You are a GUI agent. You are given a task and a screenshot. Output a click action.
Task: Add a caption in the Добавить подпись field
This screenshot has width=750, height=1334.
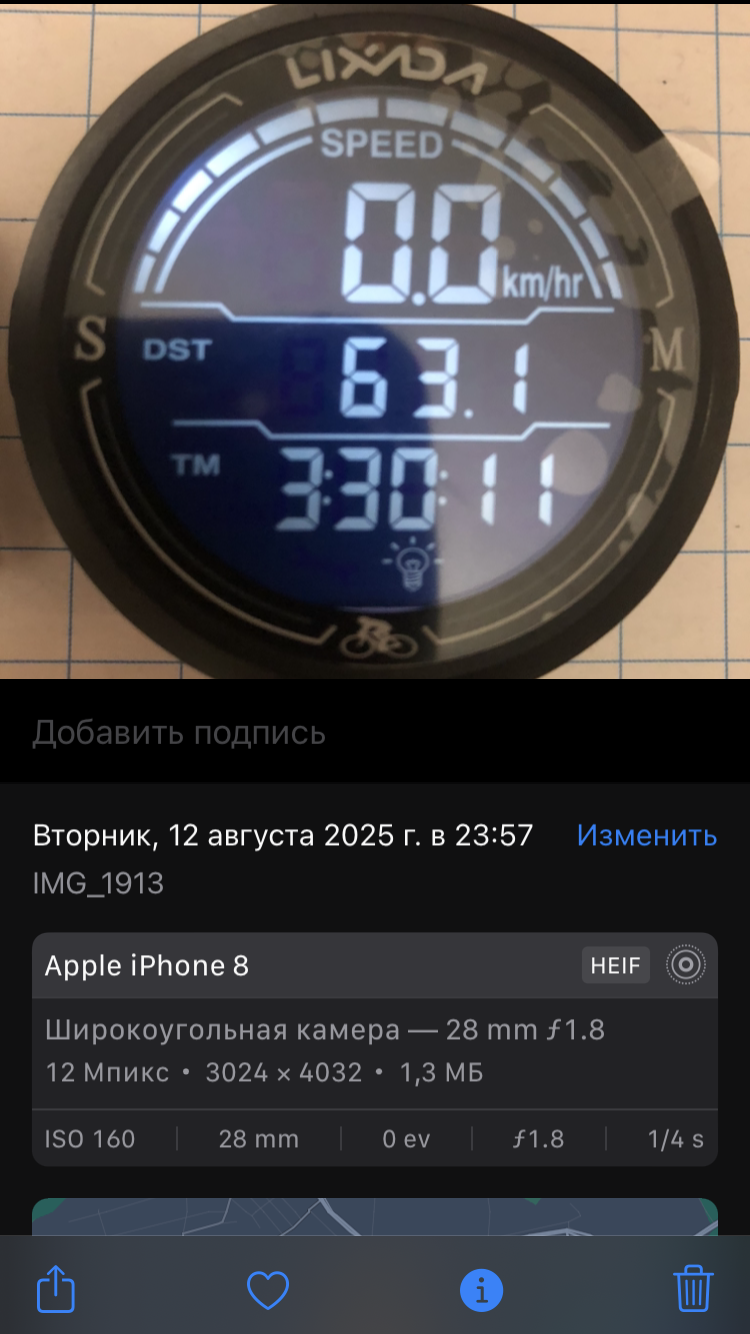point(375,732)
